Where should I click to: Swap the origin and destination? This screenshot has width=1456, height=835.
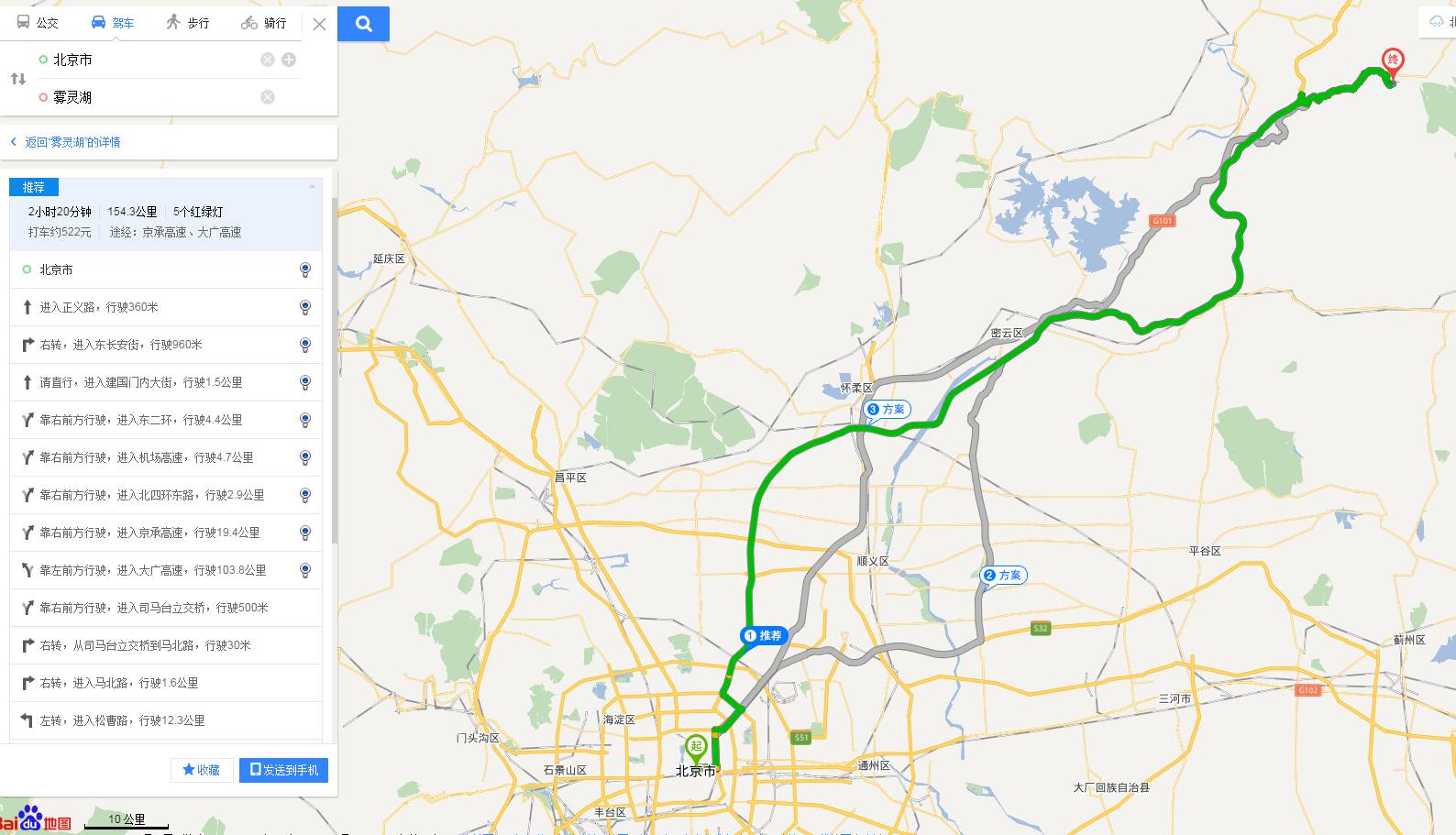tap(17, 79)
